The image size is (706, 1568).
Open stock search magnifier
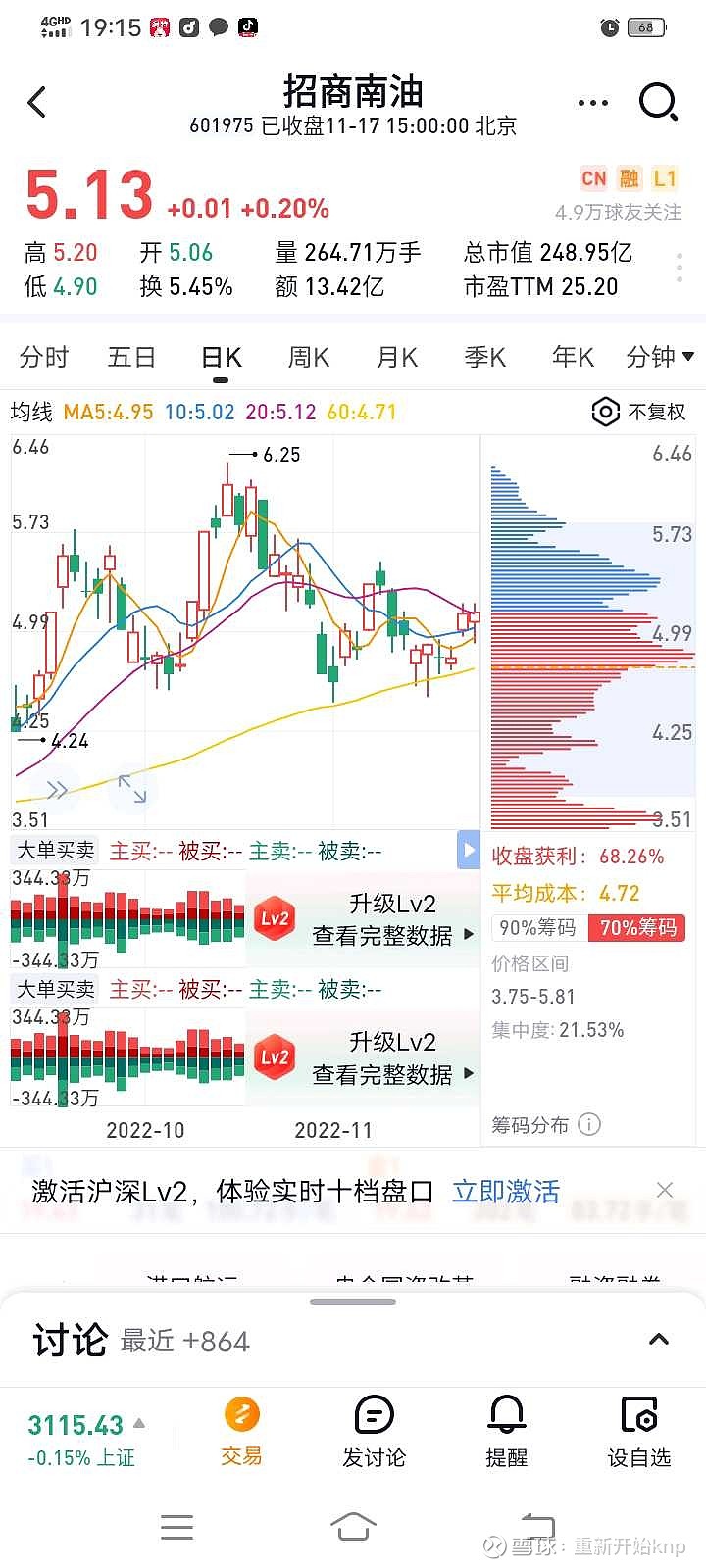[658, 102]
